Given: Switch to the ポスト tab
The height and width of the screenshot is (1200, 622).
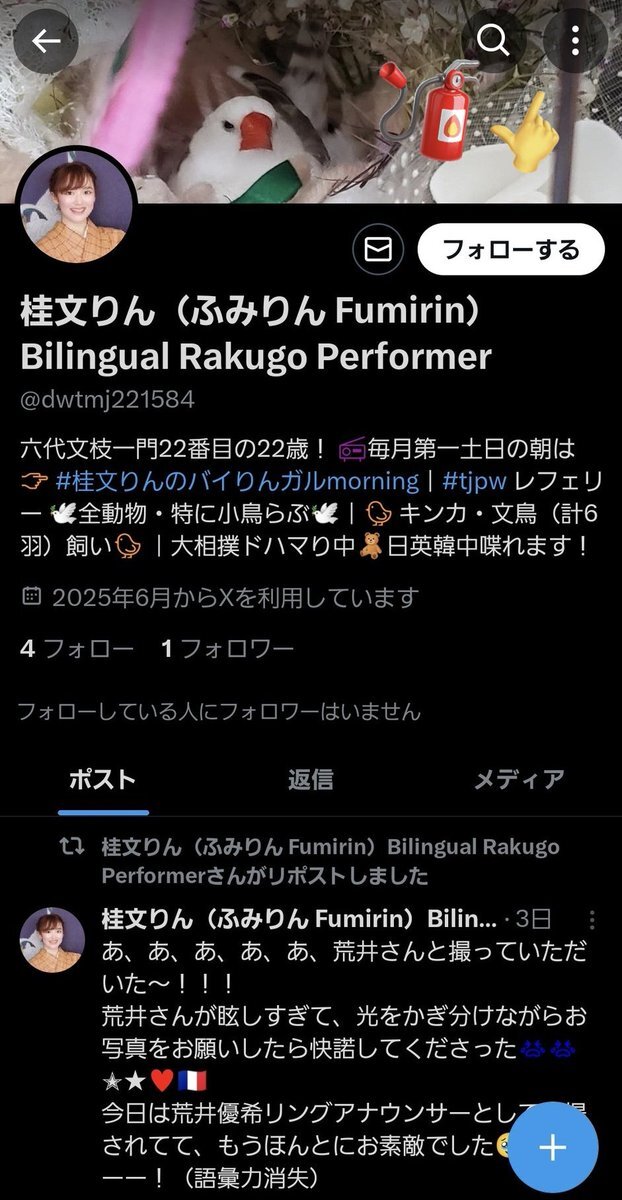Looking at the screenshot, I should 102,779.
